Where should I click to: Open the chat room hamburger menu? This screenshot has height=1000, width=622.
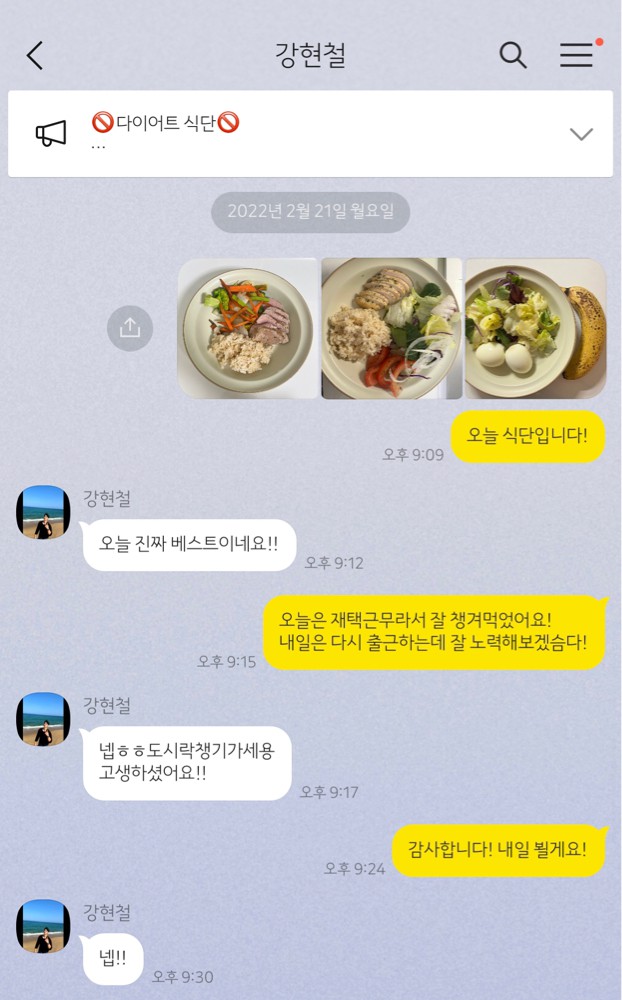tap(577, 55)
